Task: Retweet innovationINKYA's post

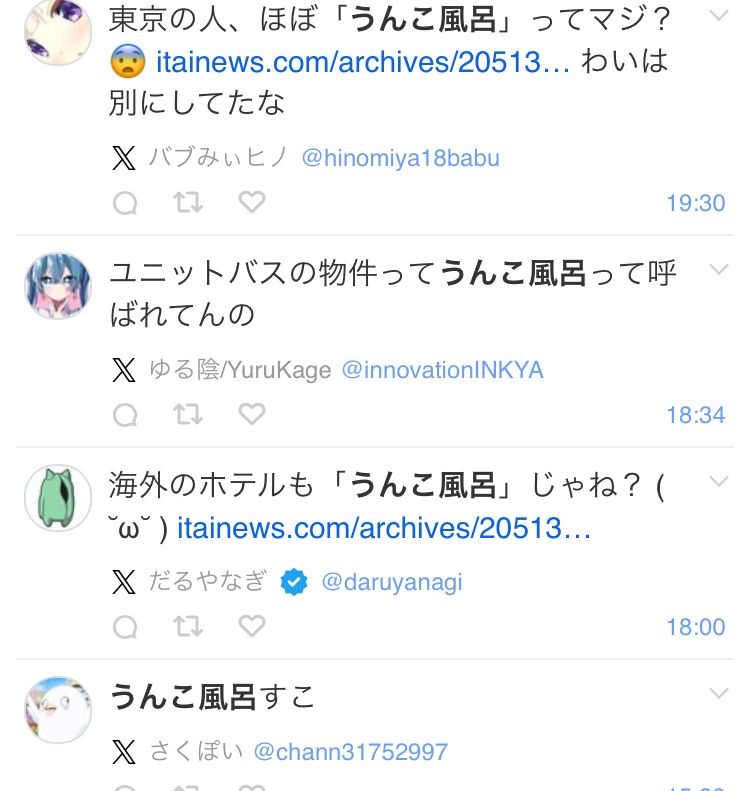Action: 188,414
